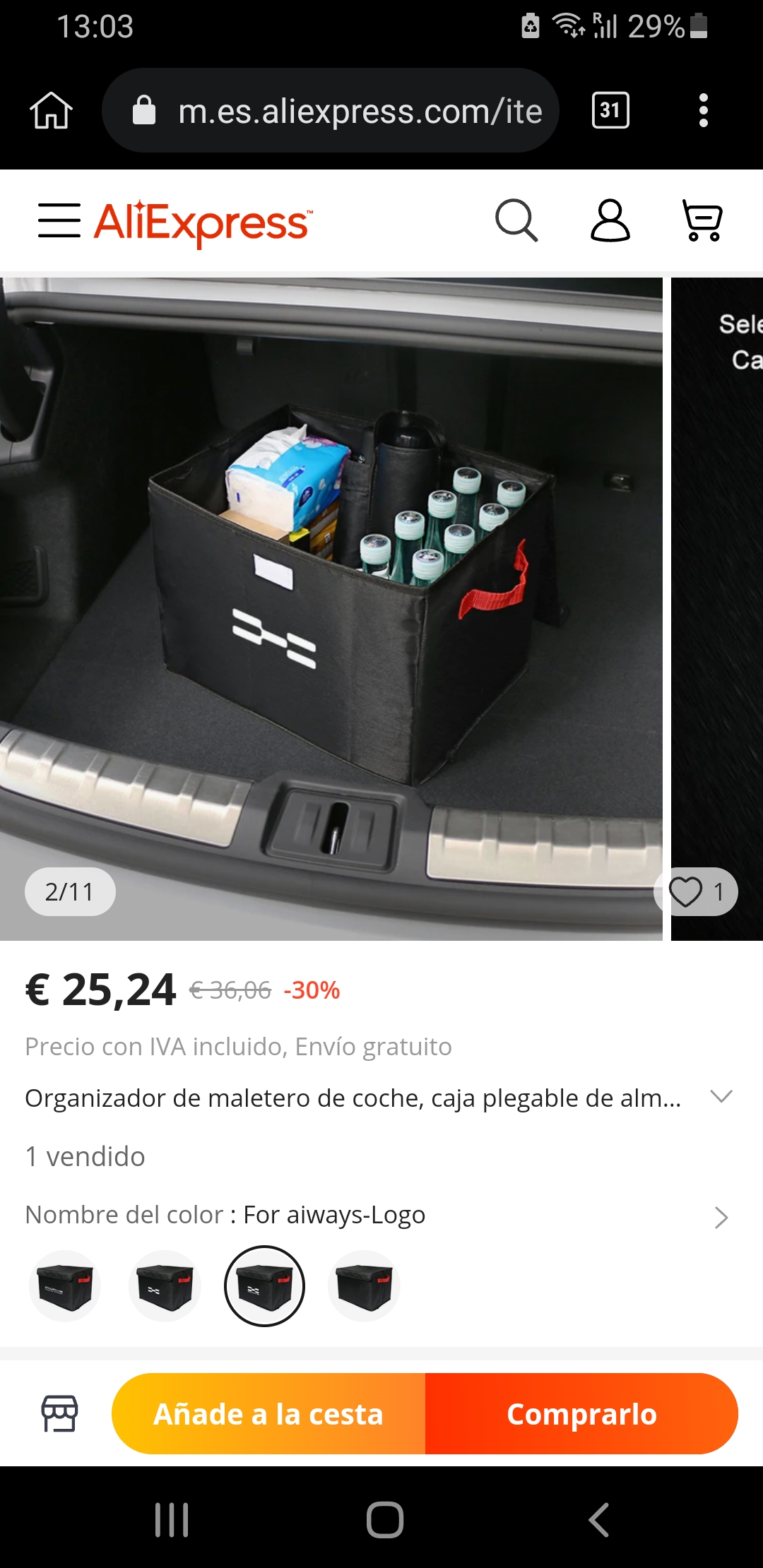Screen dimensions: 763x1568
Task: Select the second color variant thumbnail
Action: point(165,1286)
